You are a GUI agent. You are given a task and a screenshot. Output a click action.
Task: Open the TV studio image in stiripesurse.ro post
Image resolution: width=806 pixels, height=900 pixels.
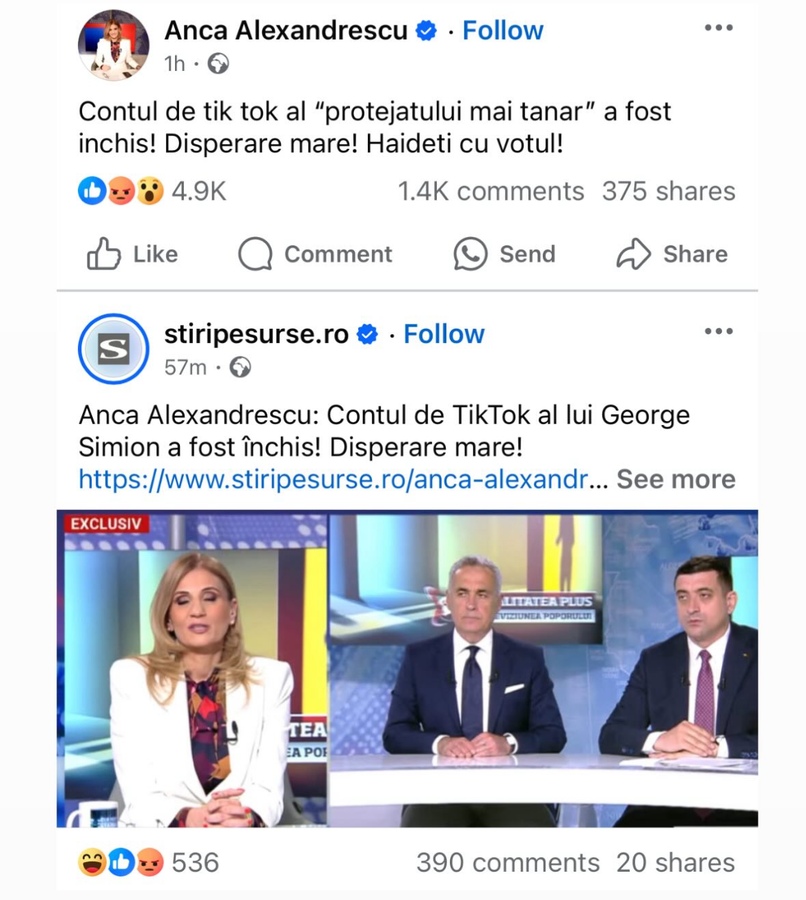pos(407,668)
